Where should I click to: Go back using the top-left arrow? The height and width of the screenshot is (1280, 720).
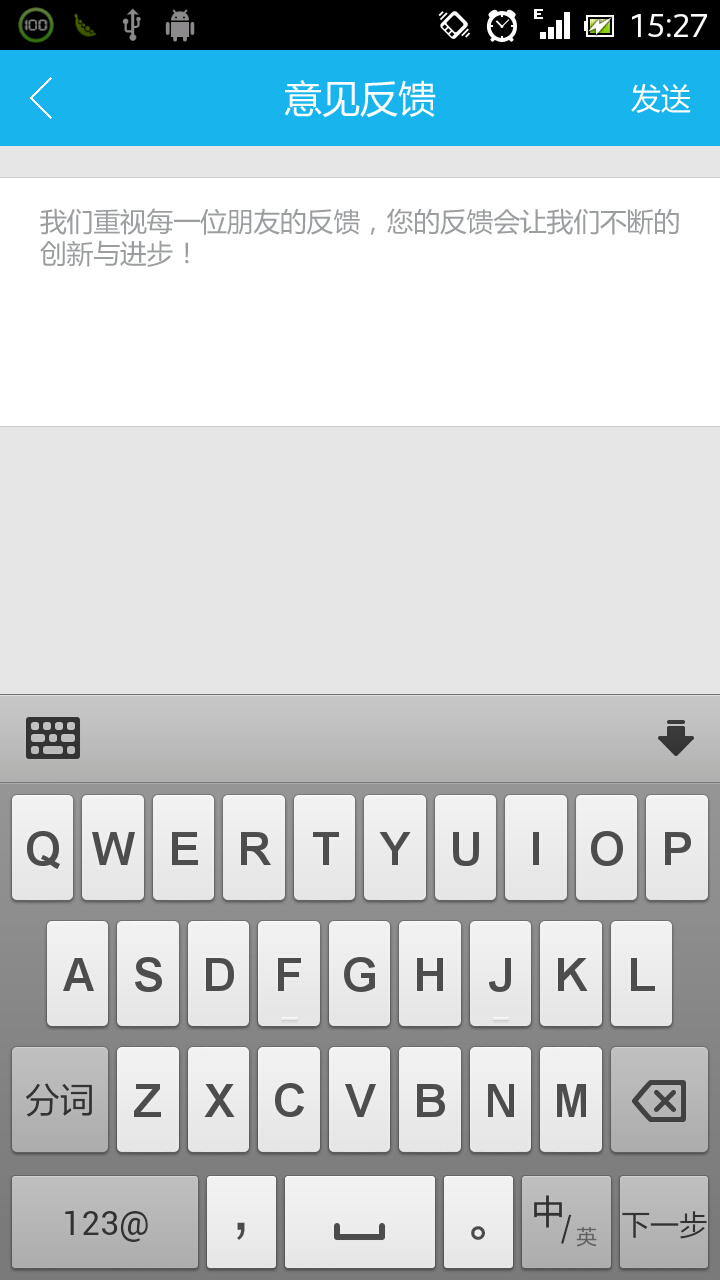[41, 98]
